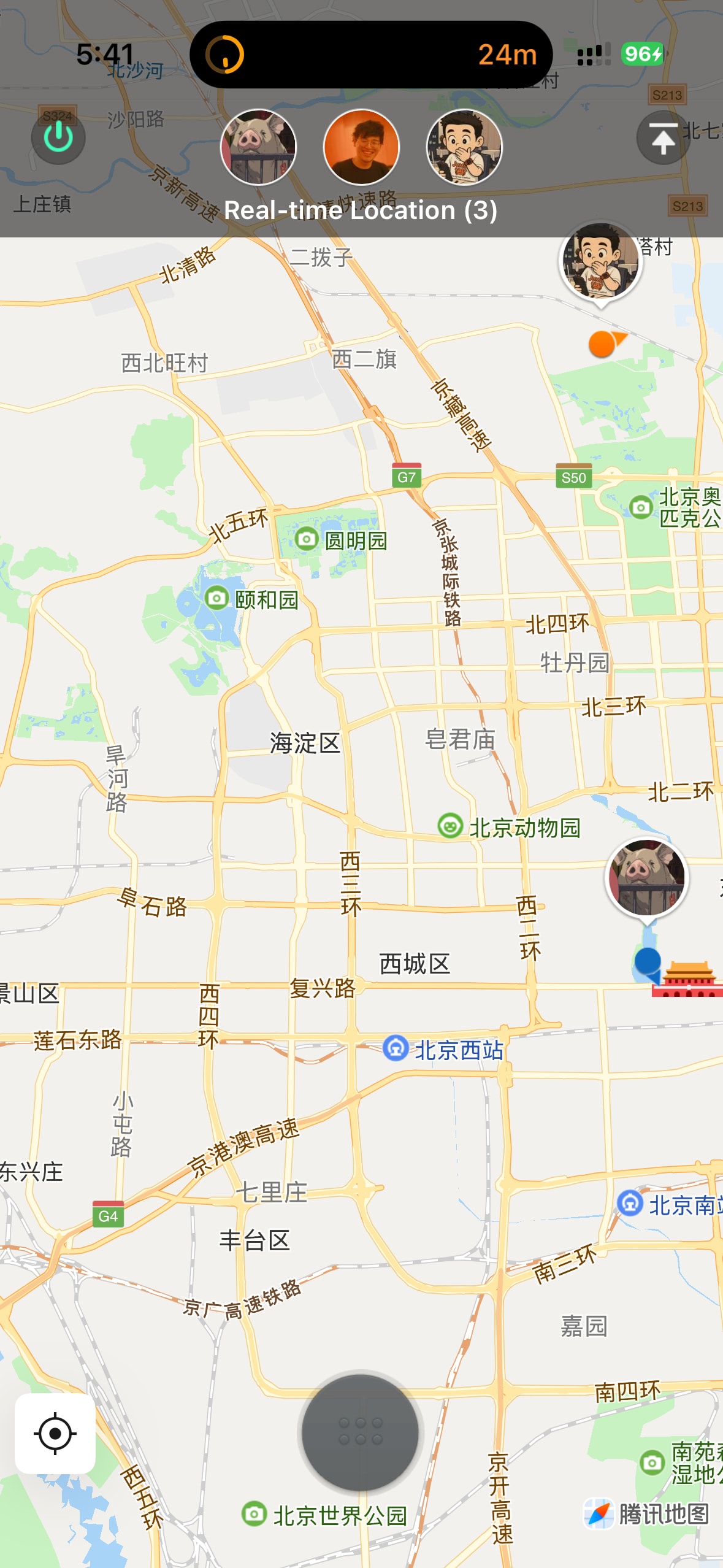723x1568 pixels.
Task: Select the pig avatar in the participants row
Action: 258,147
